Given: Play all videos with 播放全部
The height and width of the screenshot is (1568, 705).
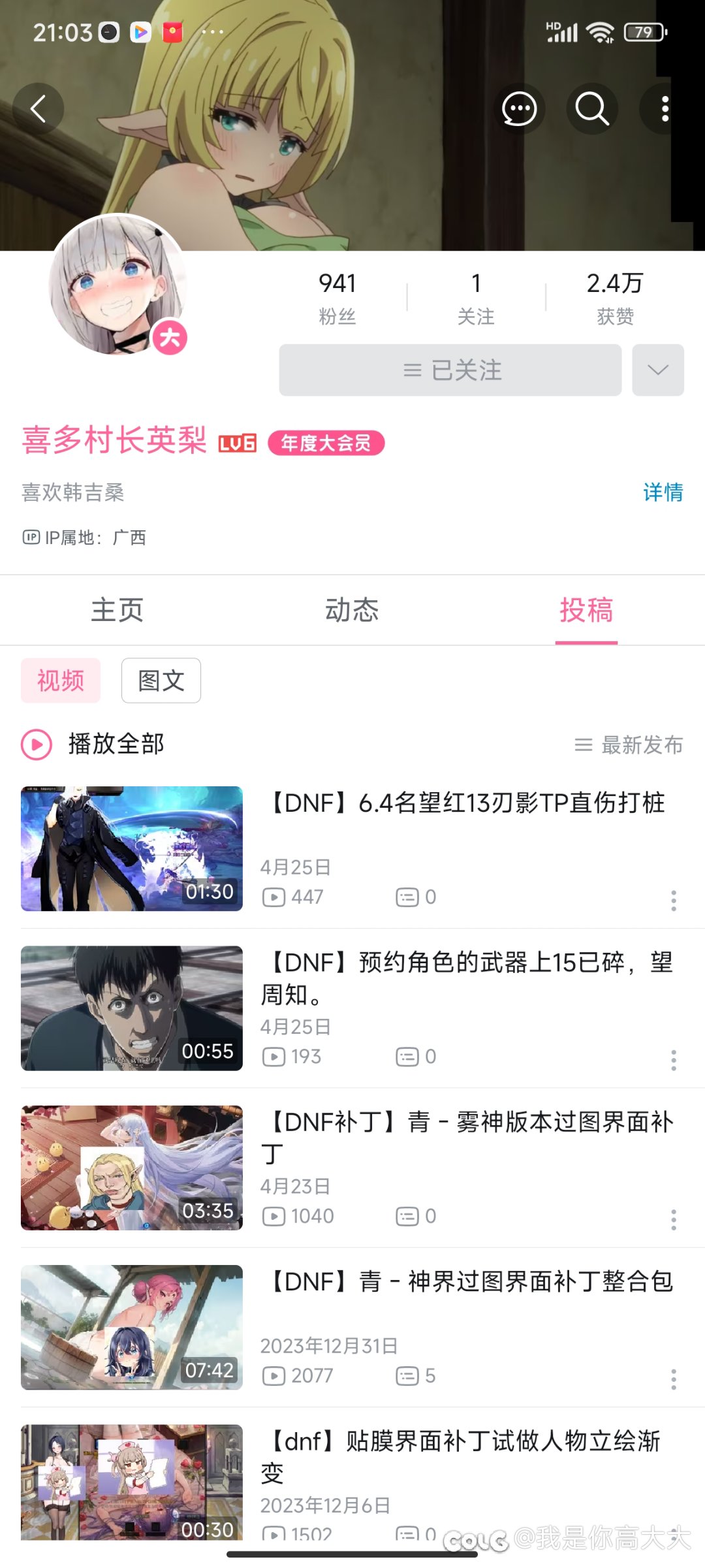Looking at the screenshot, I should pyautogui.click(x=93, y=744).
